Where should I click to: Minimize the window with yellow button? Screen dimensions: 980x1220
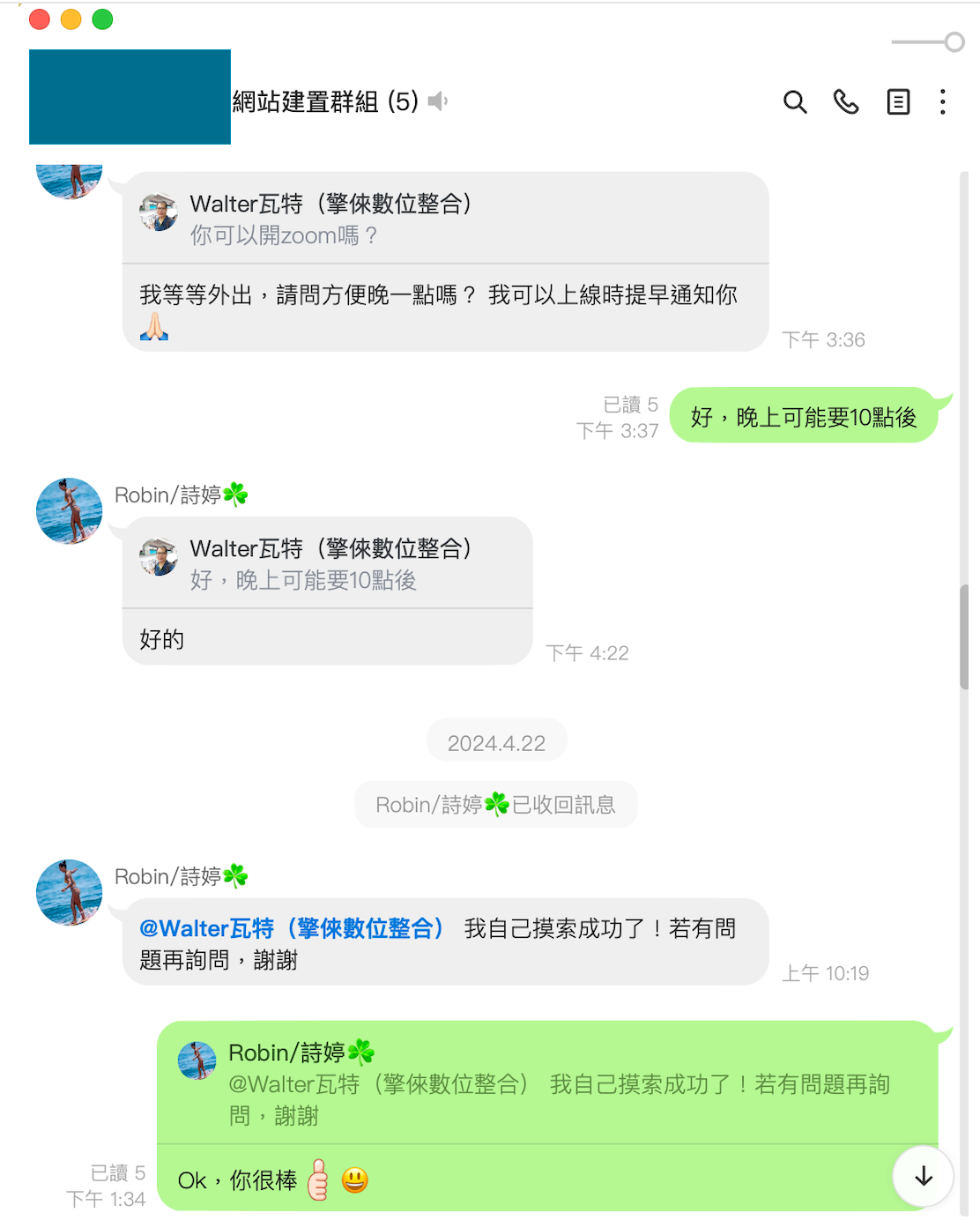click(71, 19)
